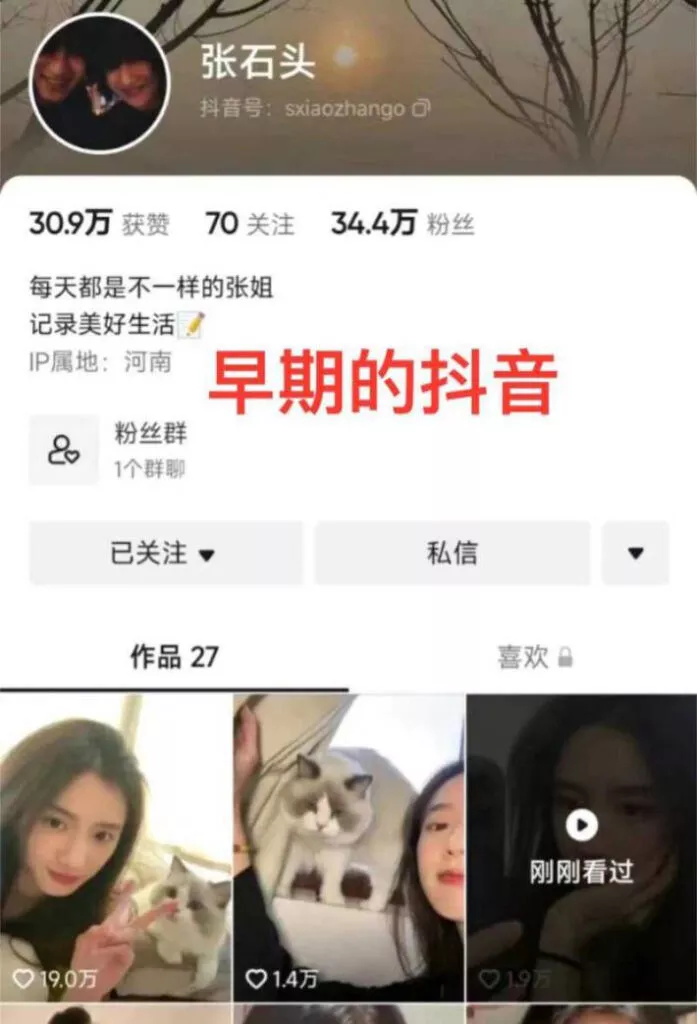This screenshot has width=697, height=1024.
Task: Open the profile avatar picture
Action: pos(99,84)
